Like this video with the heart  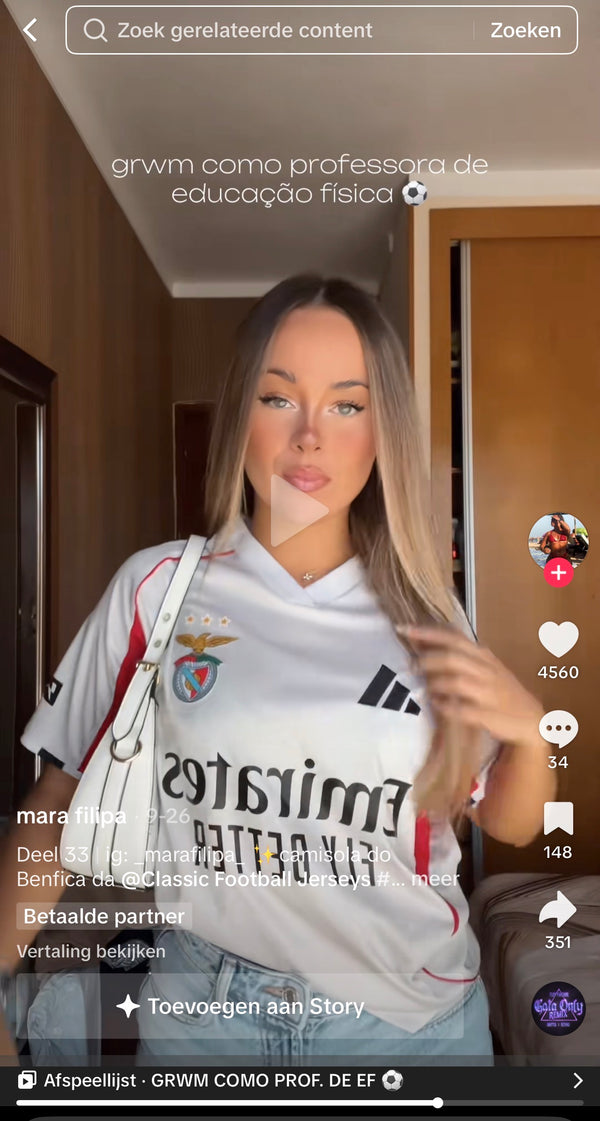point(558,639)
